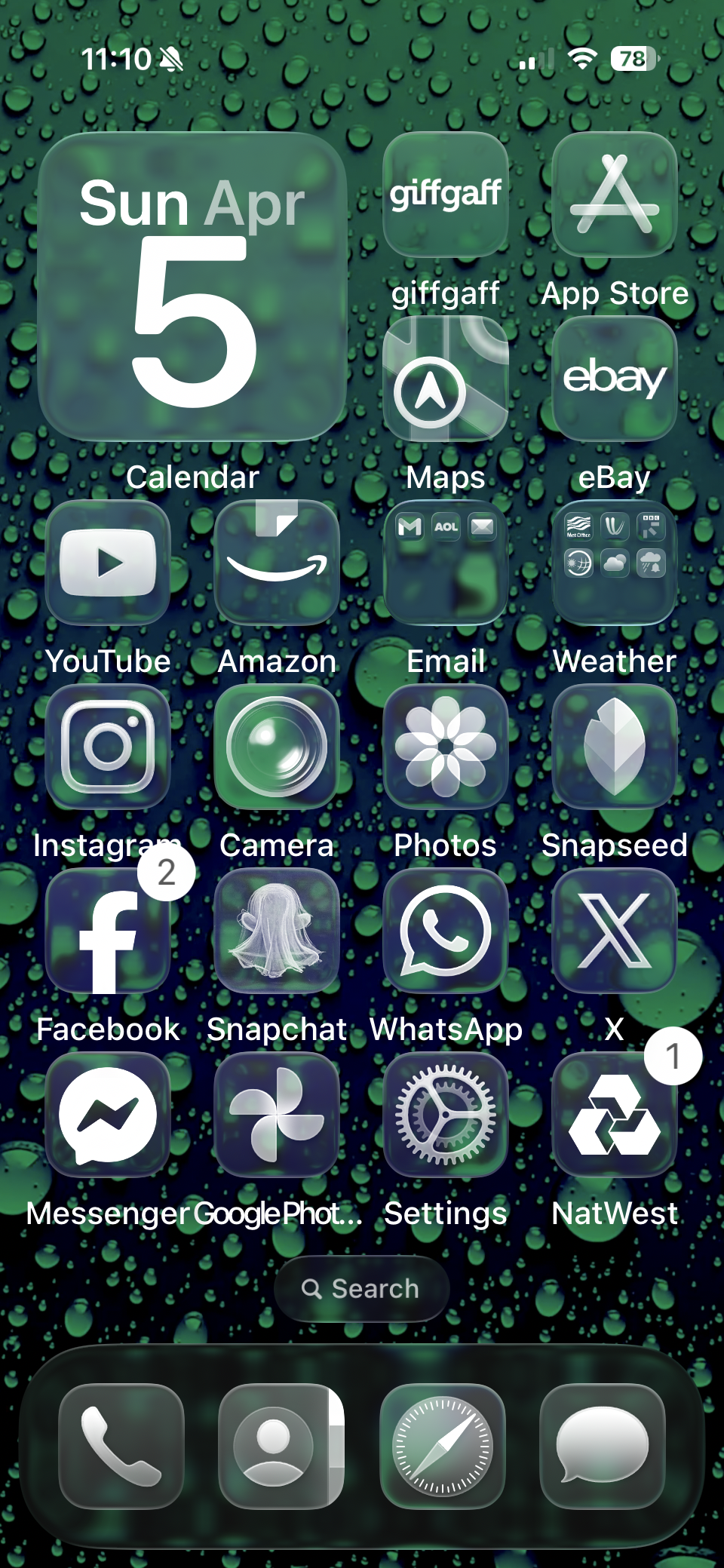
Task: Launch Instagram
Action: (x=108, y=747)
